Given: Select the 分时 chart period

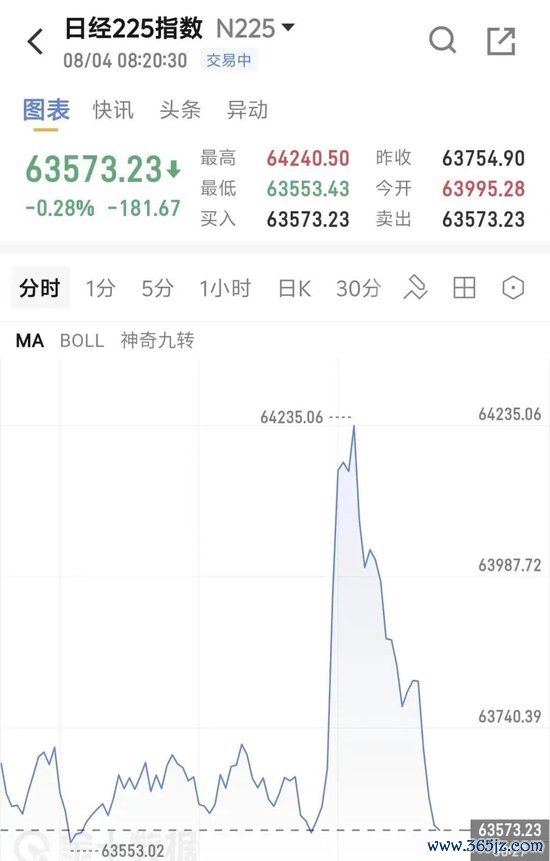Looking at the screenshot, I should [40, 288].
